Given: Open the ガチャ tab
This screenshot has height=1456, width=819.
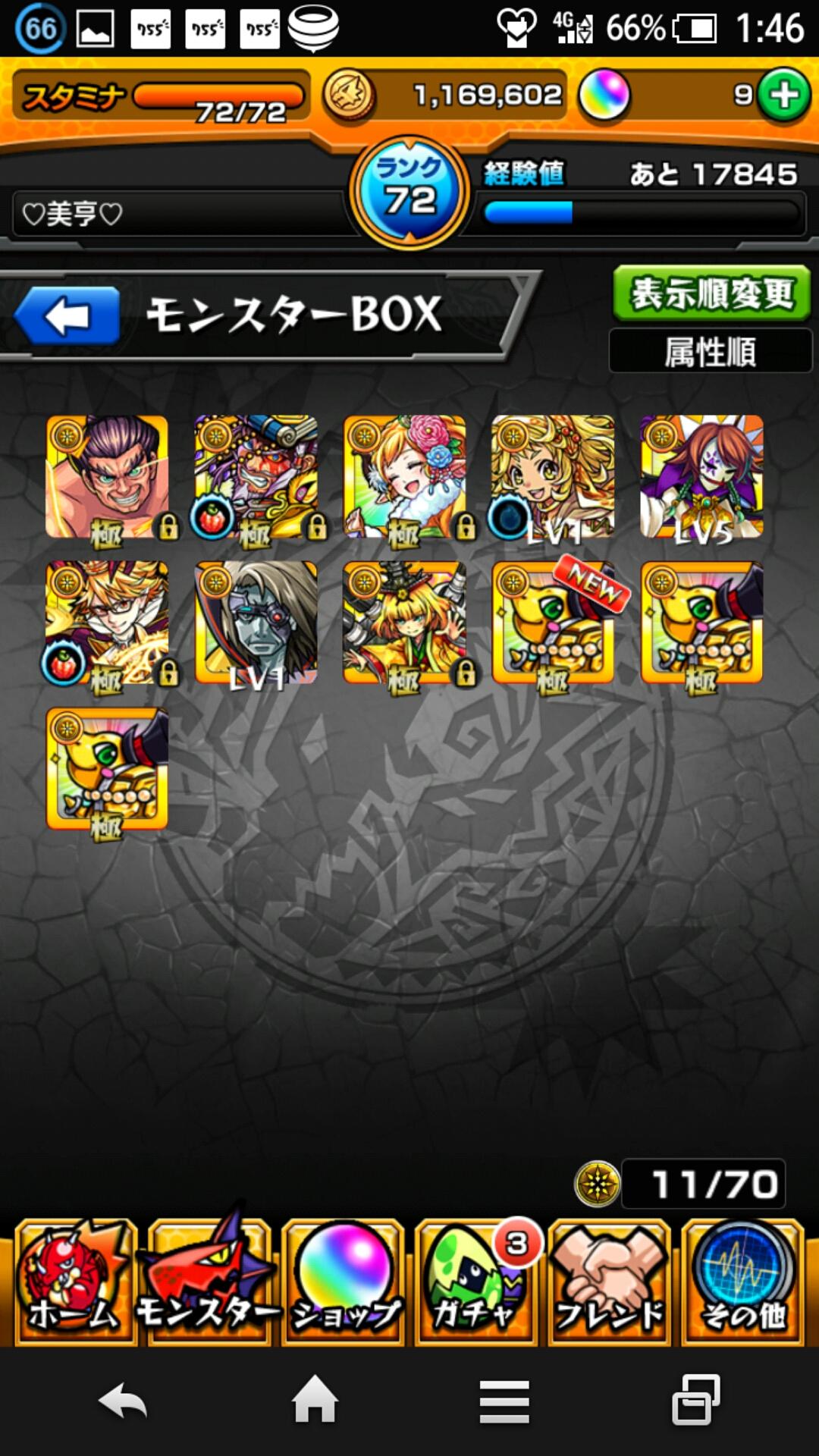Looking at the screenshot, I should 476,1282.
